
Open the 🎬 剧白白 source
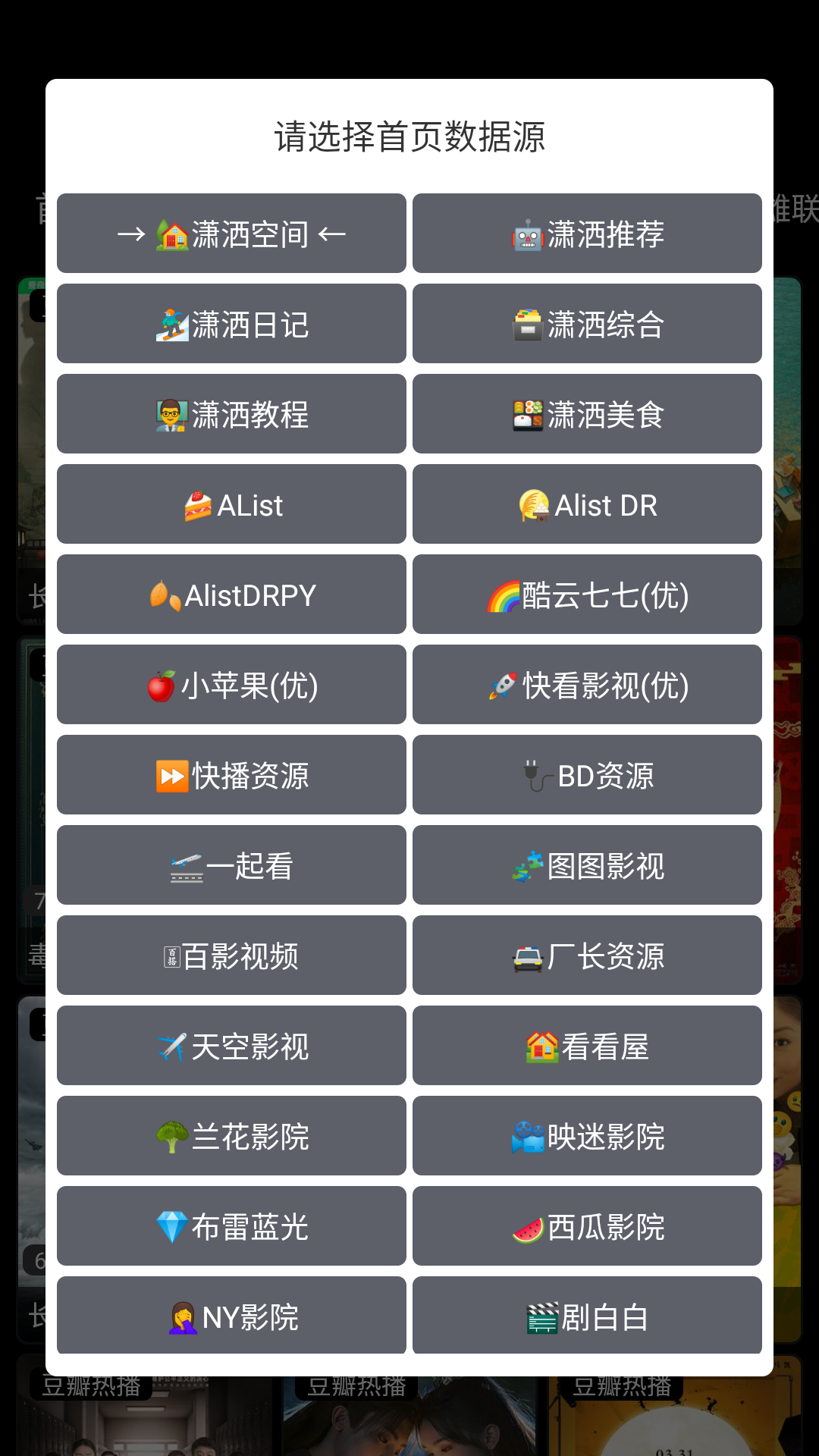click(x=587, y=1316)
